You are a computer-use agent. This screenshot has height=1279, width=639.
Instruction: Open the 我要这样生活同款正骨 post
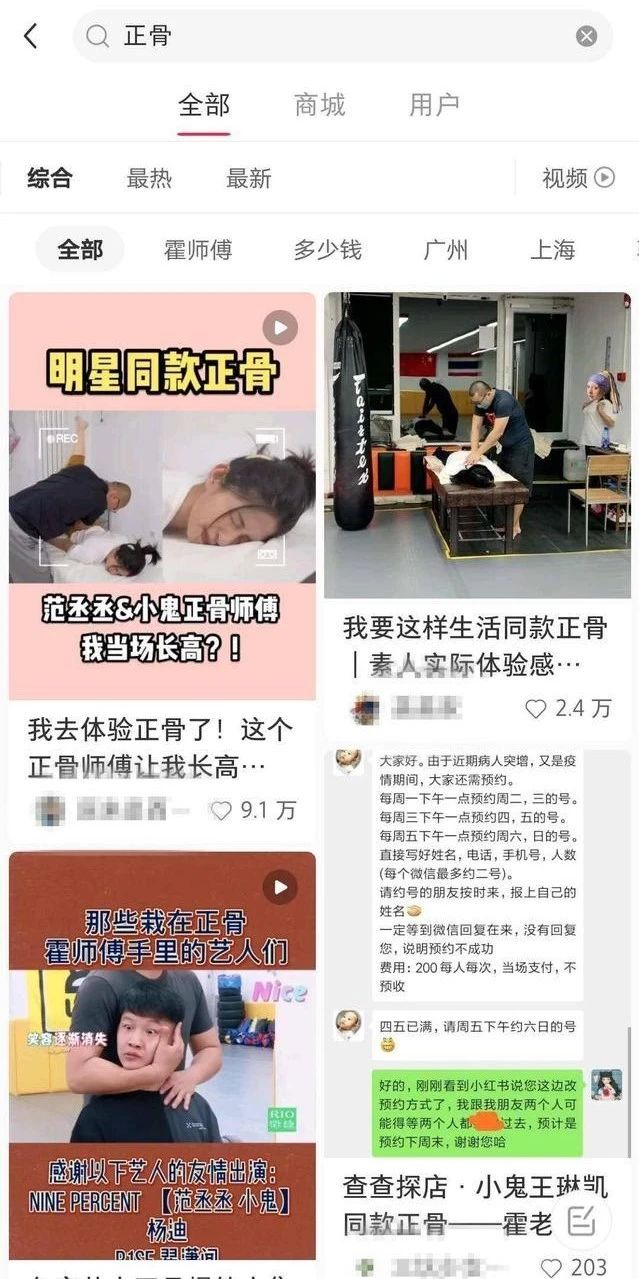tap(477, 445)
